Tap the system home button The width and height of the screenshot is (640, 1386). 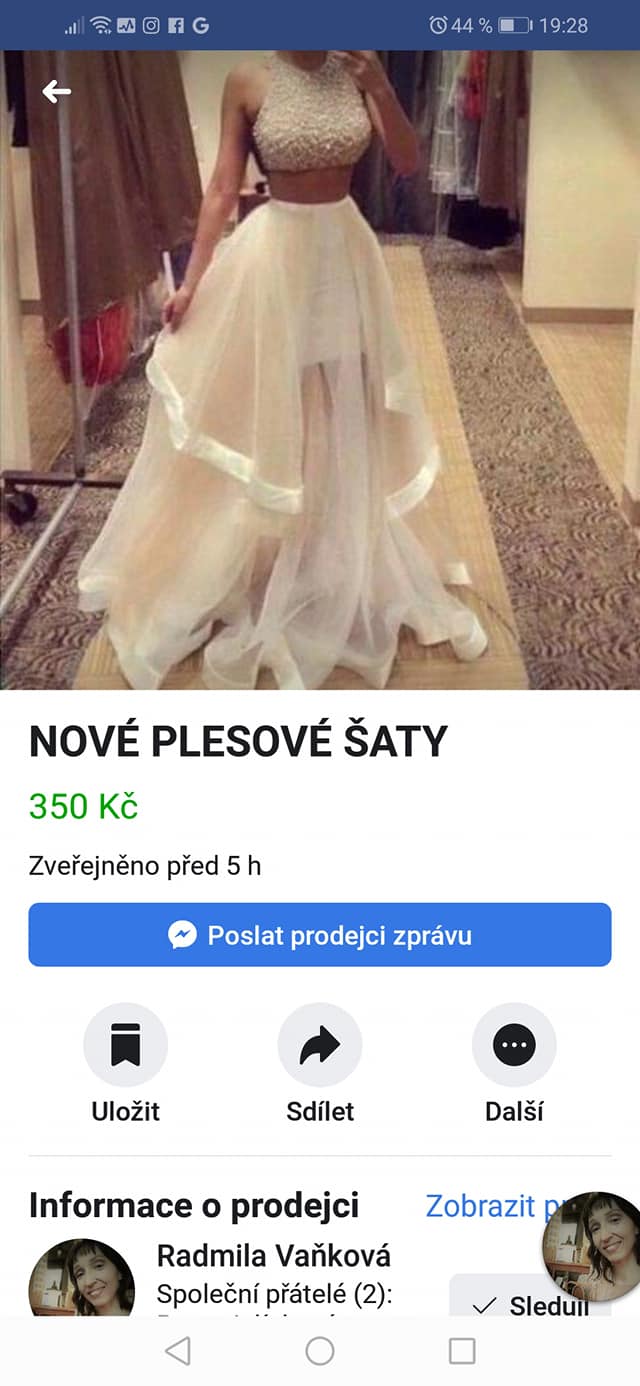click(x=320, y=1351)
